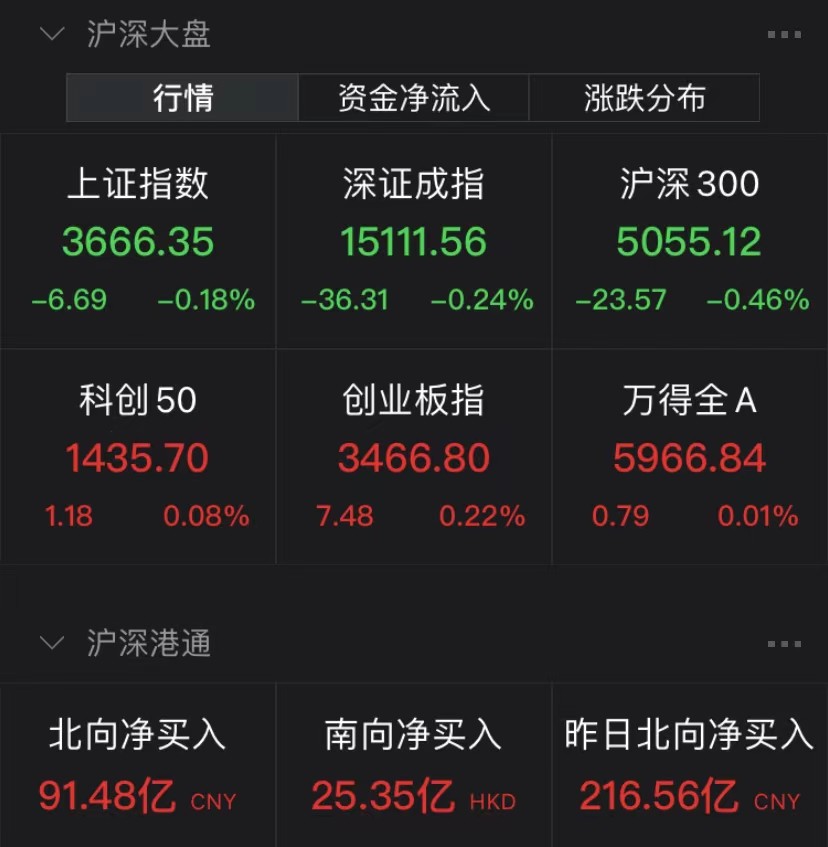This screenshot has width=828, height=847.
Task: Switch to the 涨跌分布 tab
Action: [x=644, y=97]
